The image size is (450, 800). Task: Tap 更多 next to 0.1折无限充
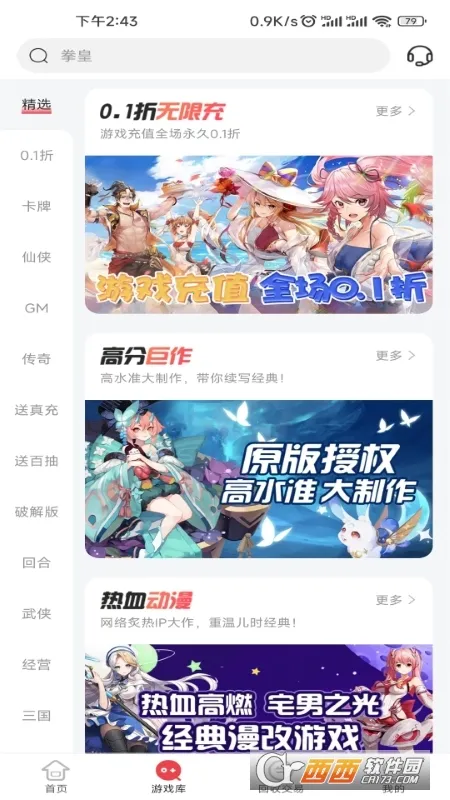[x=395, y=111]
